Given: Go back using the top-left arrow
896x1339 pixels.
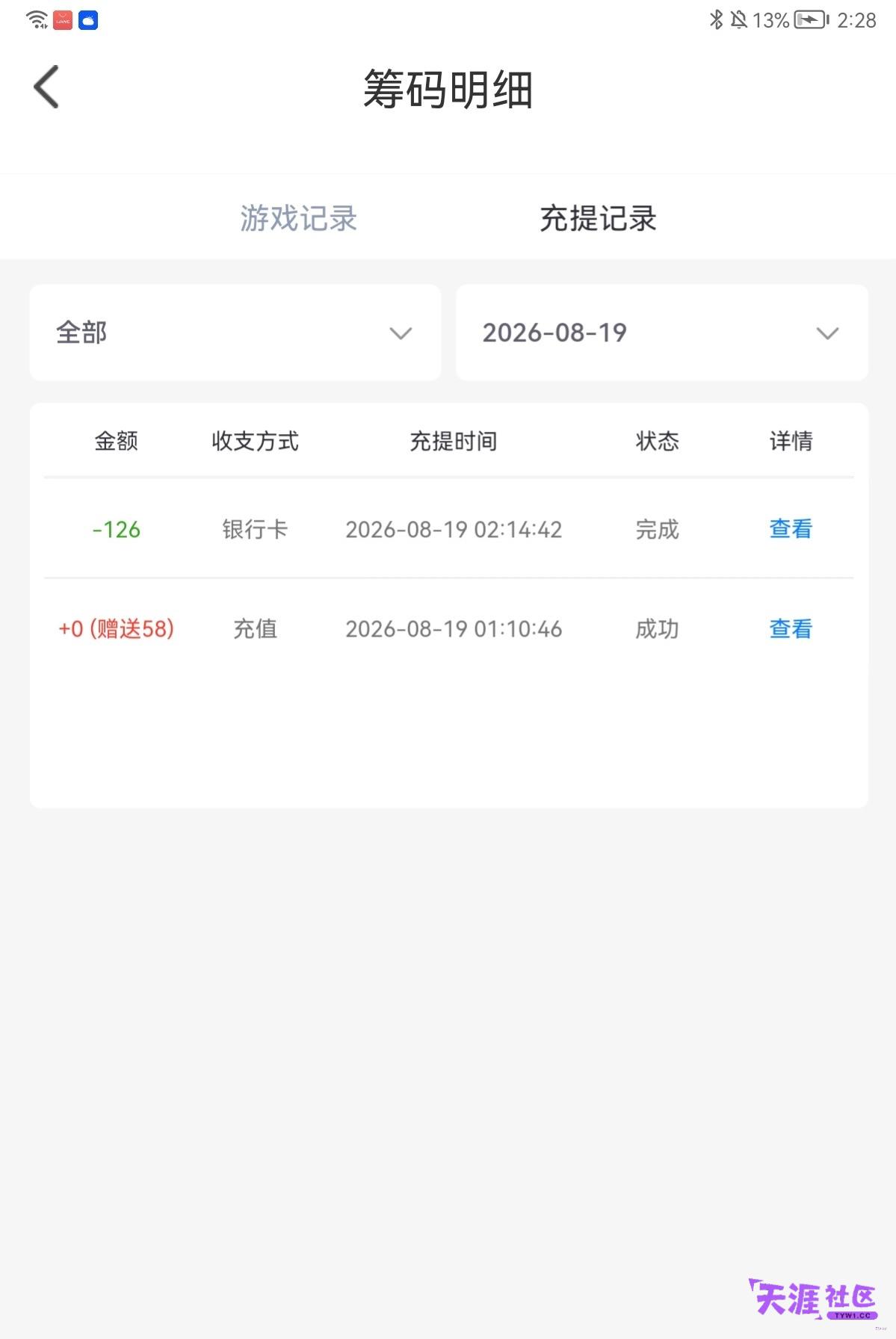Looking at the screenshot, I should (46, 87).
